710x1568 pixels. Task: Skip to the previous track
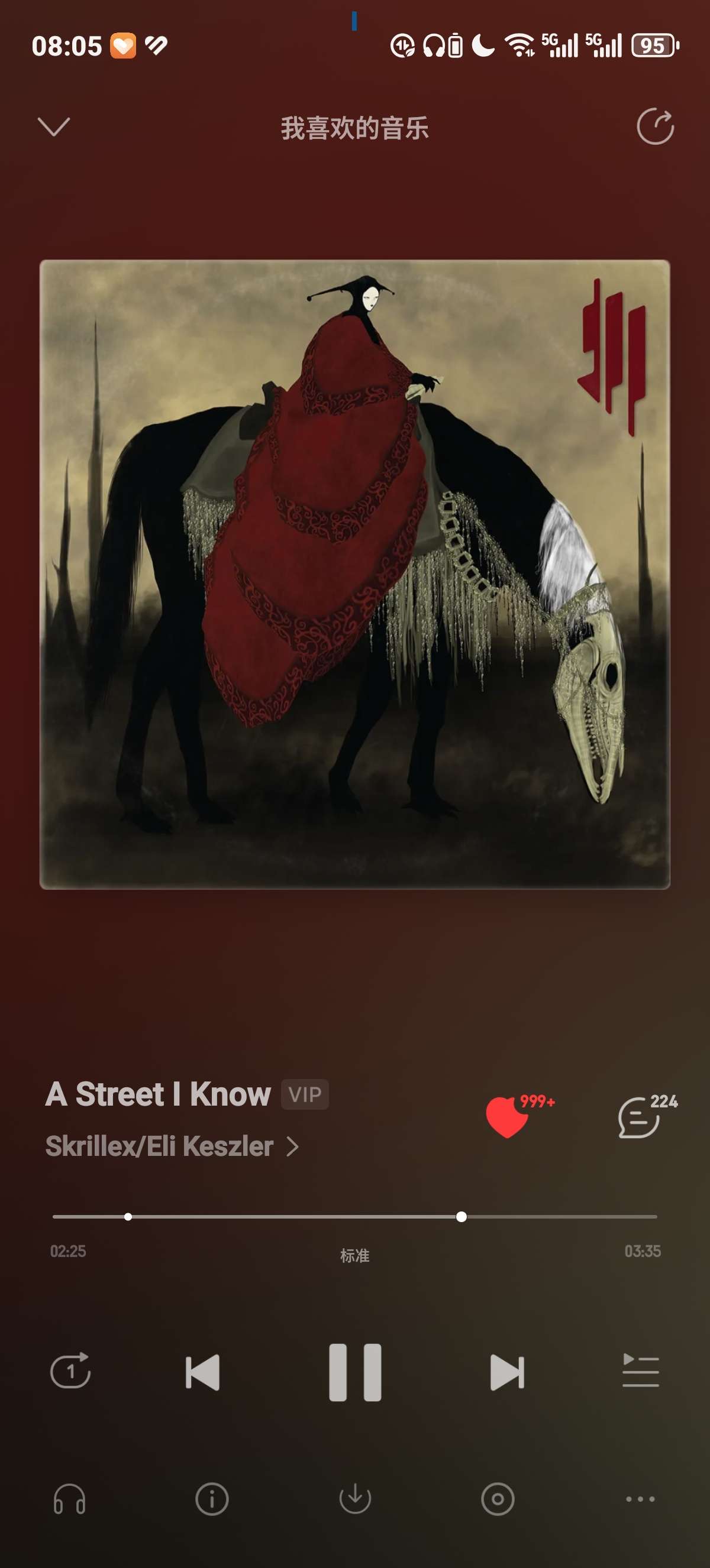pyautogui.click(x=203, y=1372)
